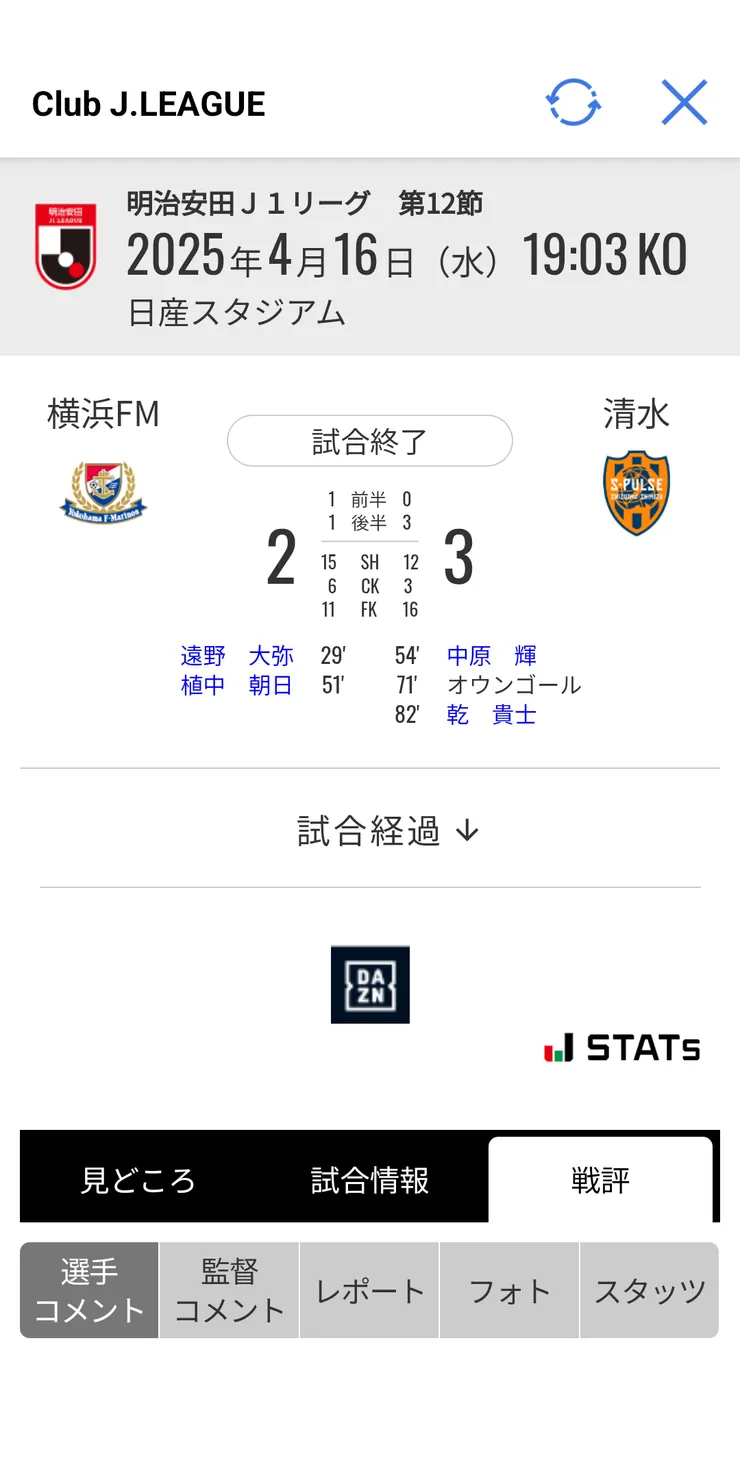Open the フォト sub-tab
Screen dimensions: 740x1480
click(x=509, y=1290)
